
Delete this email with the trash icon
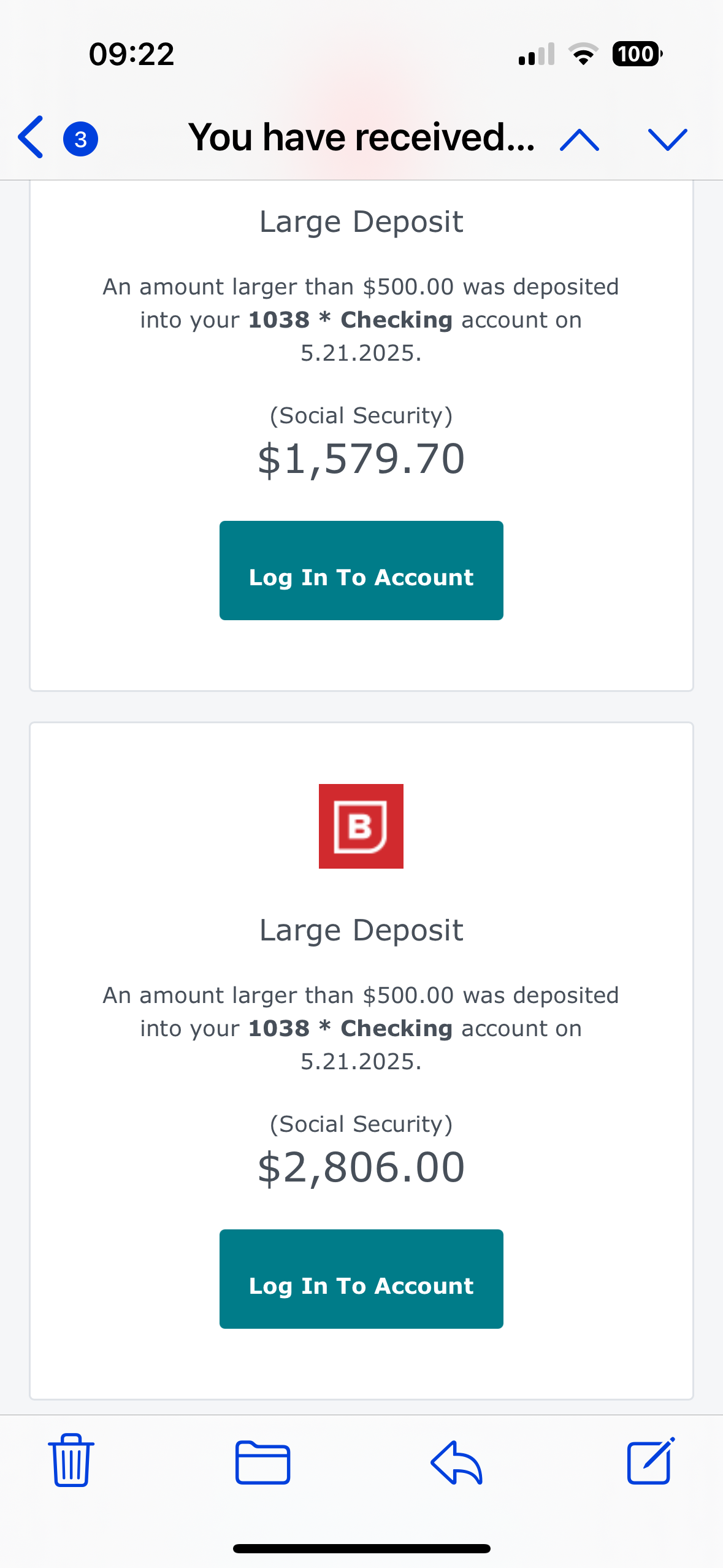coord(71,1460)
